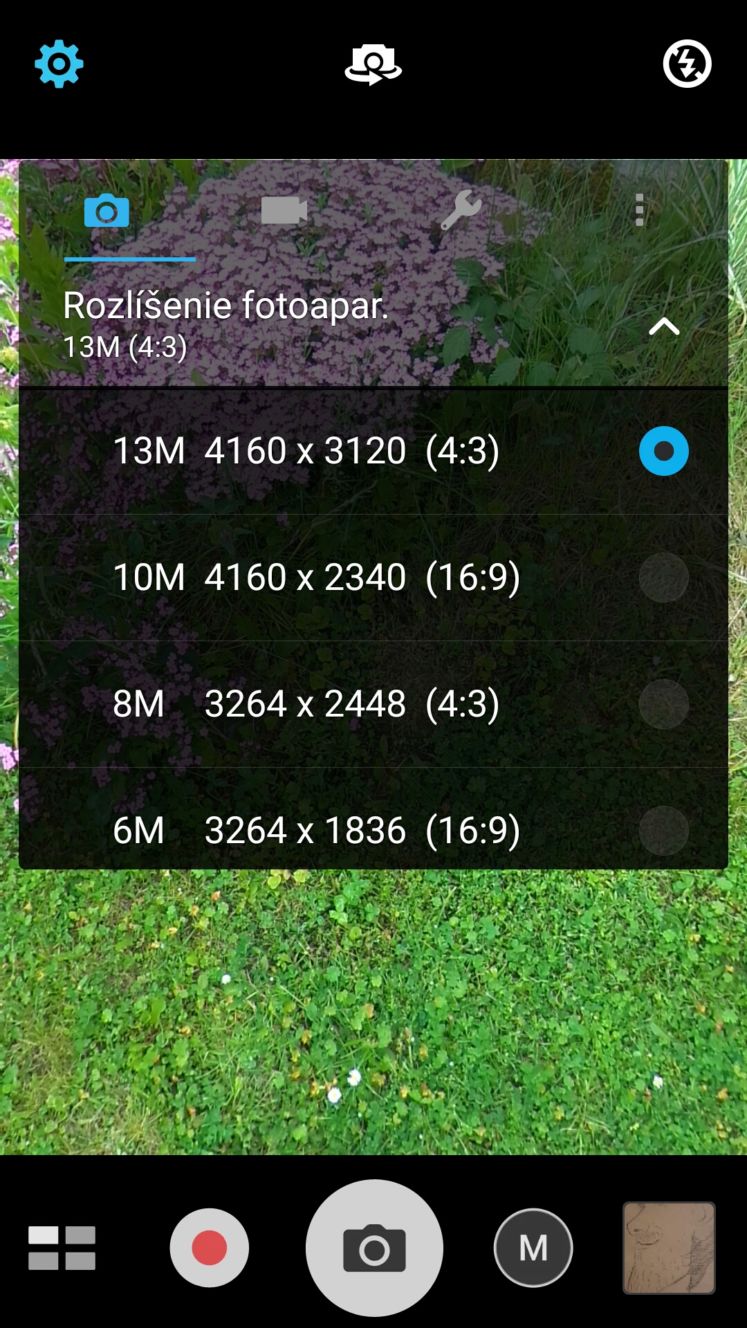Switch to the wrench general settings tab
Viewport: 747px width, 1328px height.
(461, 211)
